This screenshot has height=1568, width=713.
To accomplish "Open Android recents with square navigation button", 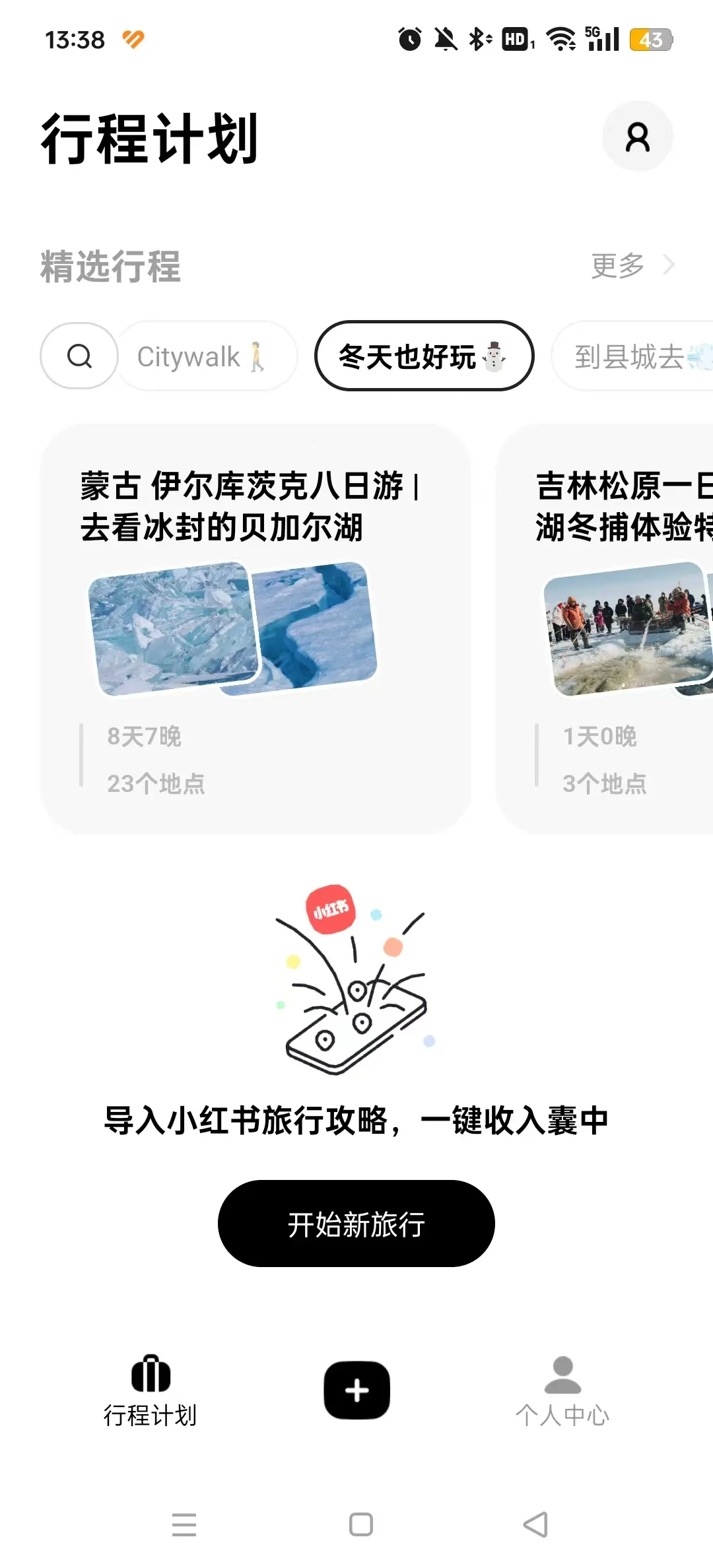I will (x=360, y=1526).
